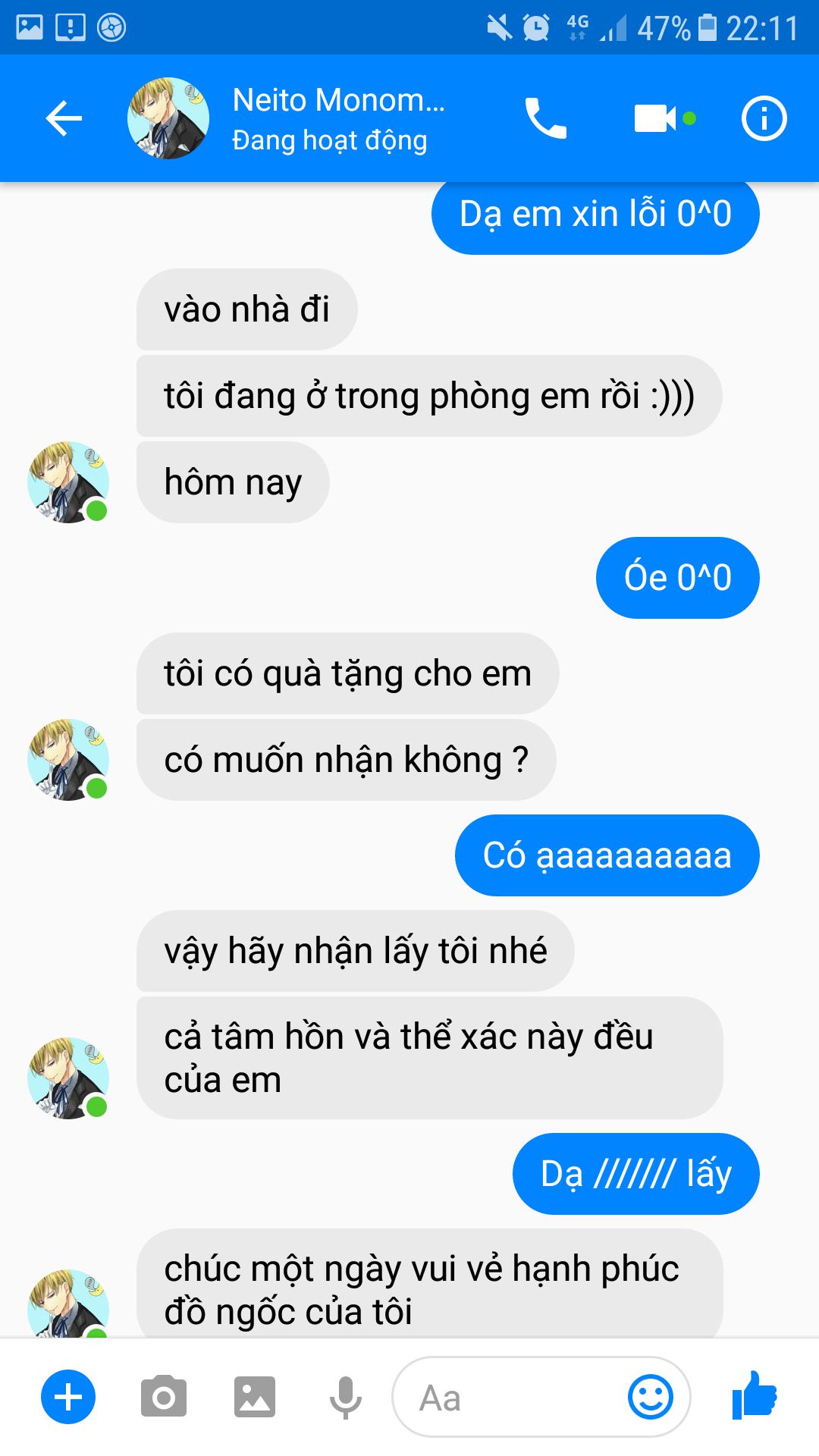
Task: Send a thumbs-up like
Action: 755,1395
